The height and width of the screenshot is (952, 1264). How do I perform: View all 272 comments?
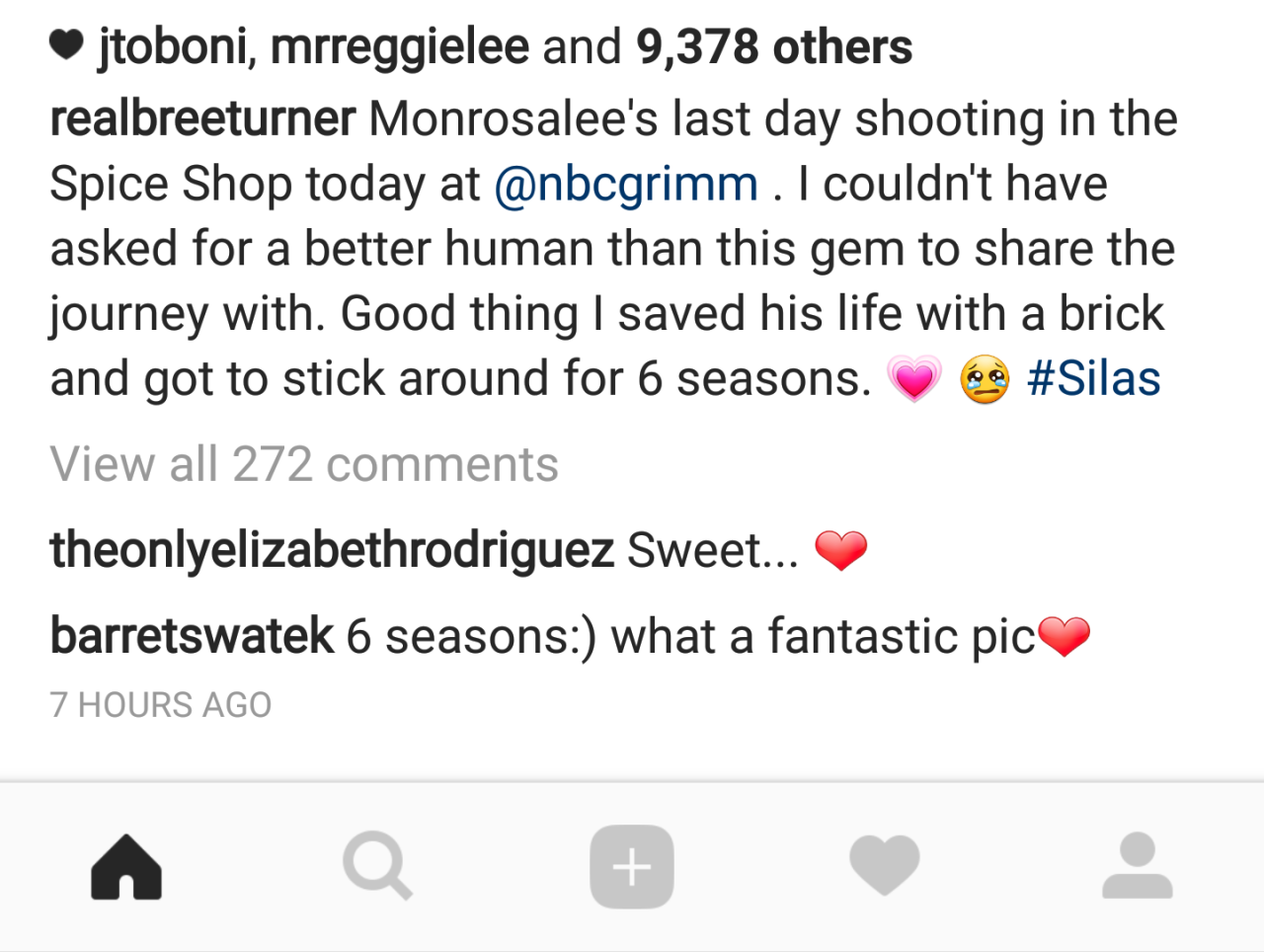[x=304, y=464]
